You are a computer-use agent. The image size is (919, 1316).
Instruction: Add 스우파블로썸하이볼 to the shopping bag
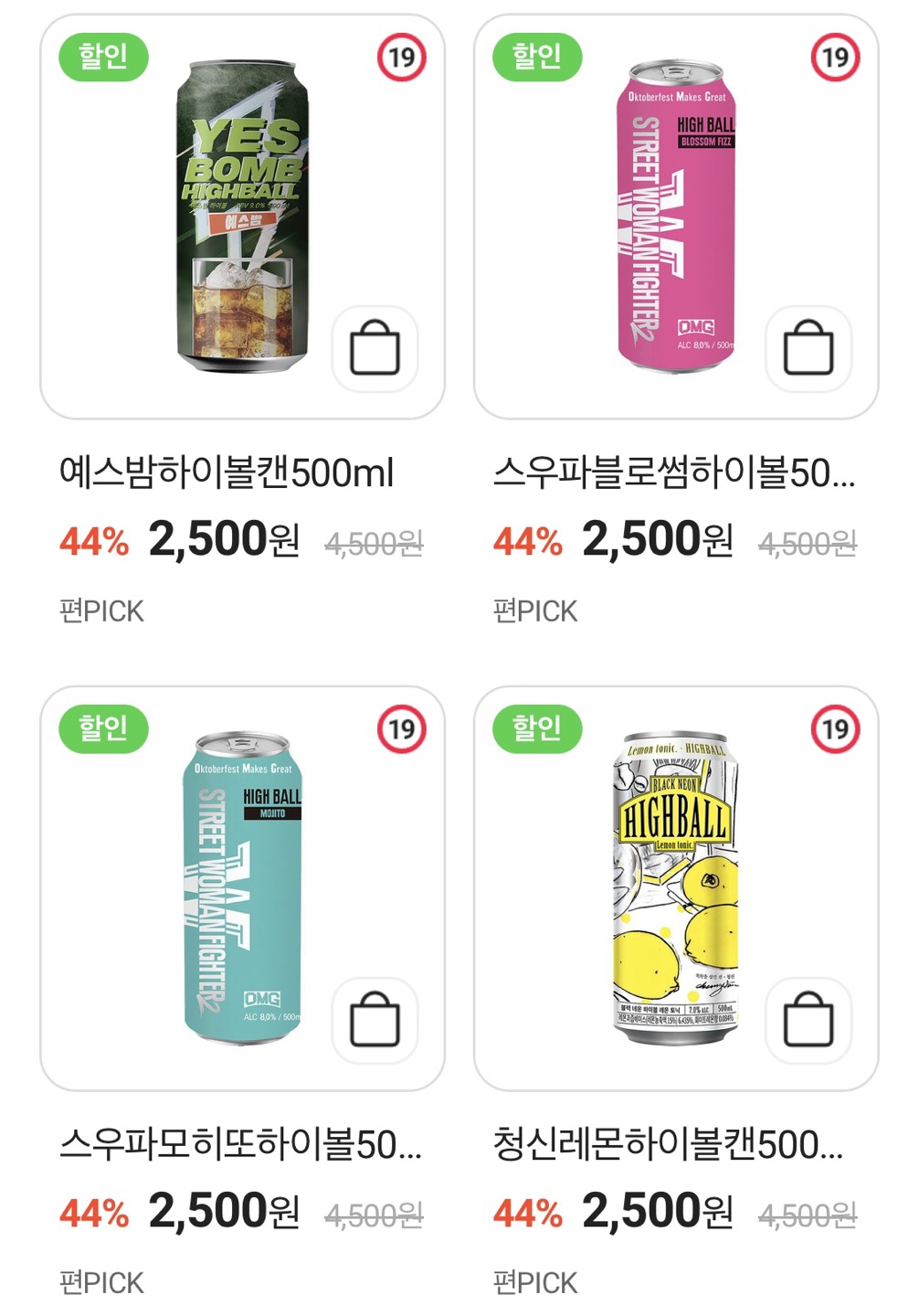(x=808, y=348)
